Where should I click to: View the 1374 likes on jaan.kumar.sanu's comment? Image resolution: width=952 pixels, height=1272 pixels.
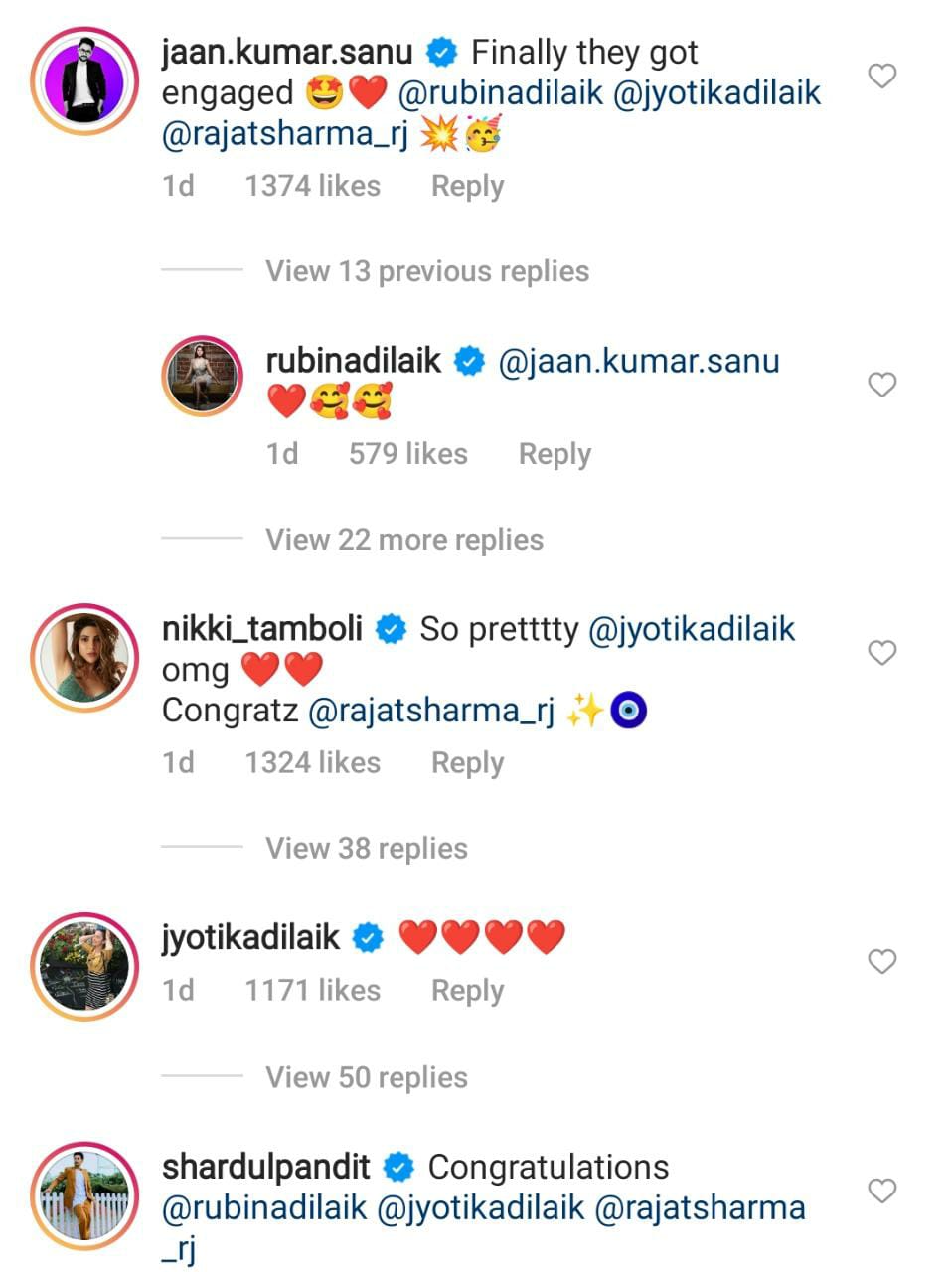[x=312, y=186]
